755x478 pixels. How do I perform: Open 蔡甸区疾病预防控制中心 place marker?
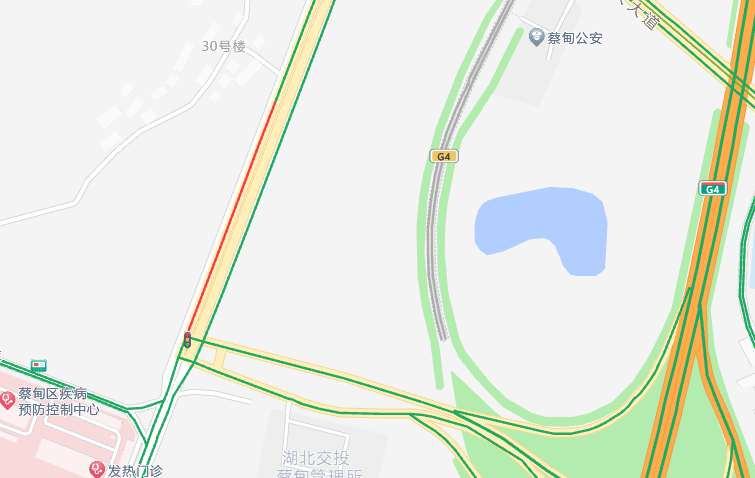pos(7,400)
